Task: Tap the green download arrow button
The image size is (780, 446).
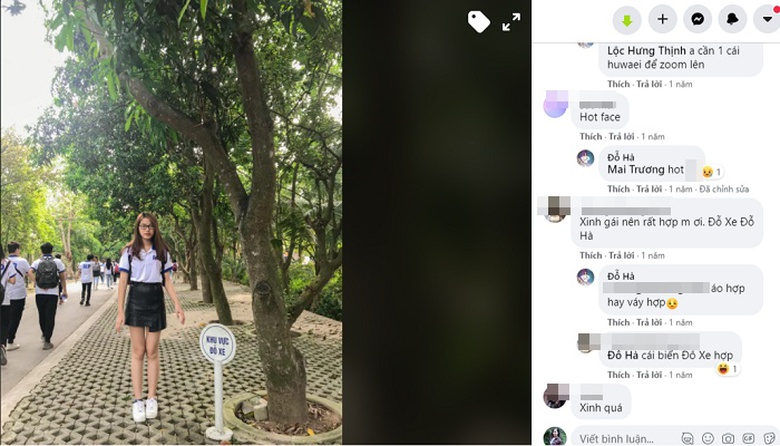Action: point(627,19)
